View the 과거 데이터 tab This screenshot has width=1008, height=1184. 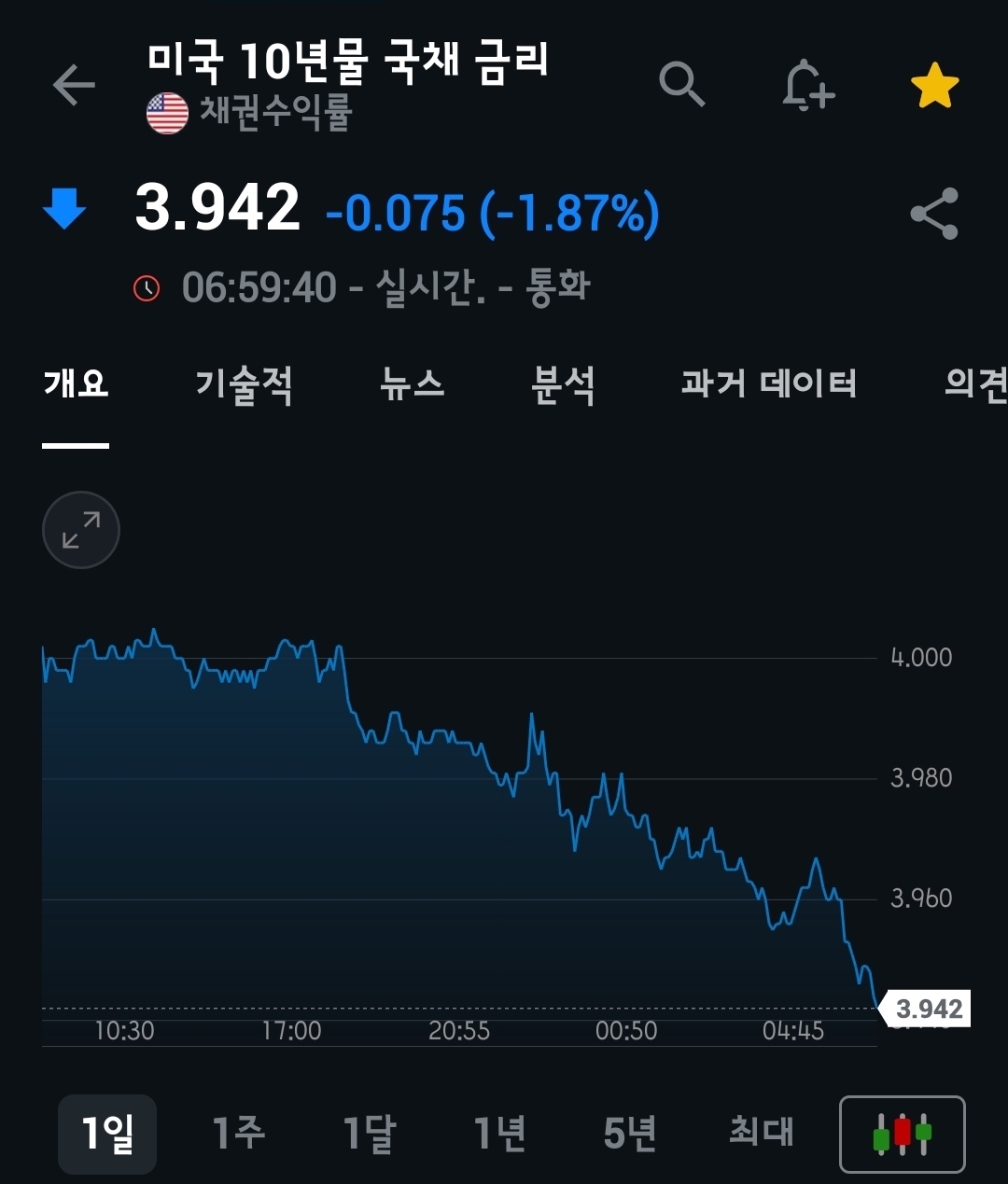(769, 384)
